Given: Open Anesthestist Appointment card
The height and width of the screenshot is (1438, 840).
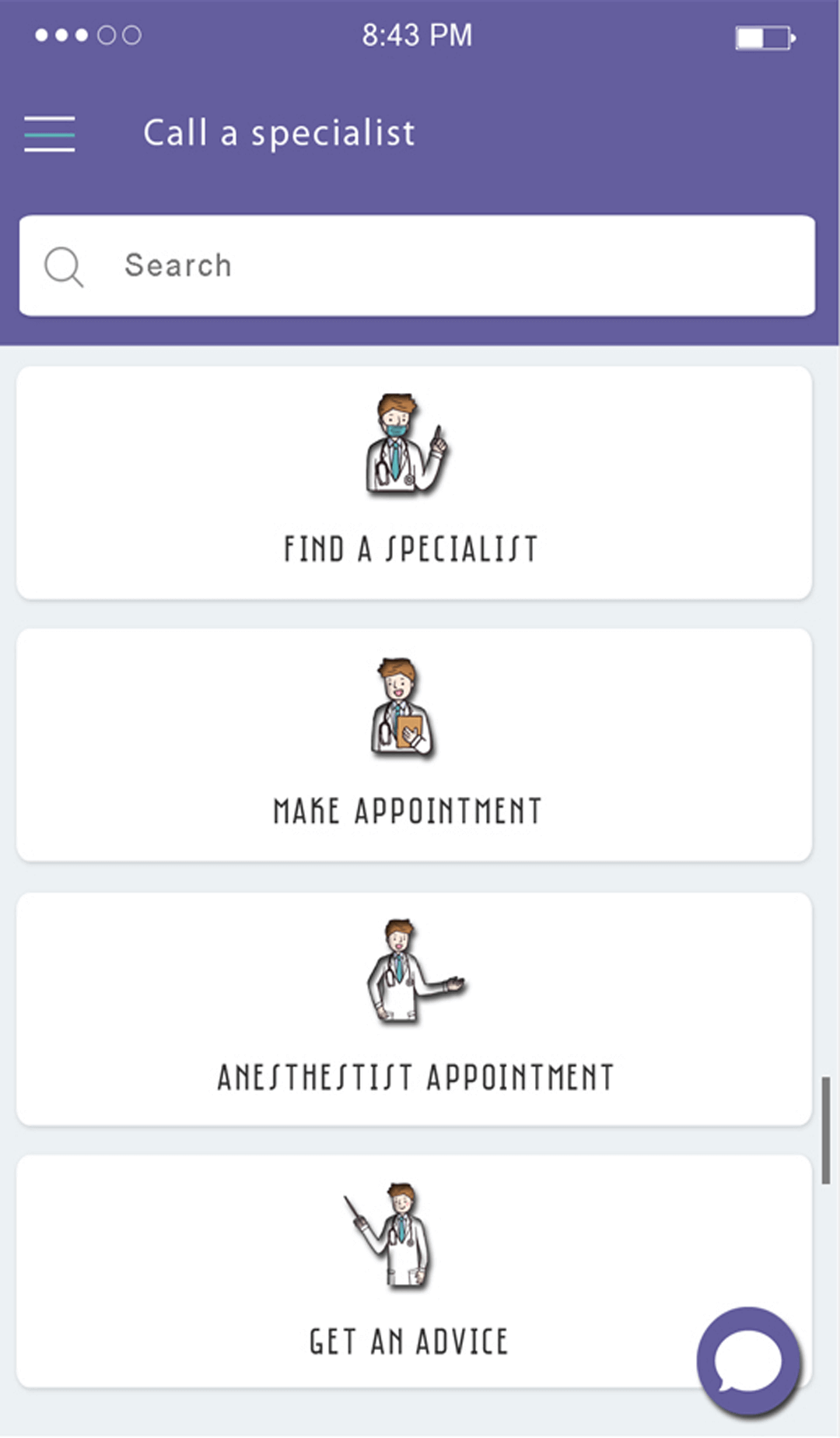Looking at the screenshot, I should (414, 1008).
